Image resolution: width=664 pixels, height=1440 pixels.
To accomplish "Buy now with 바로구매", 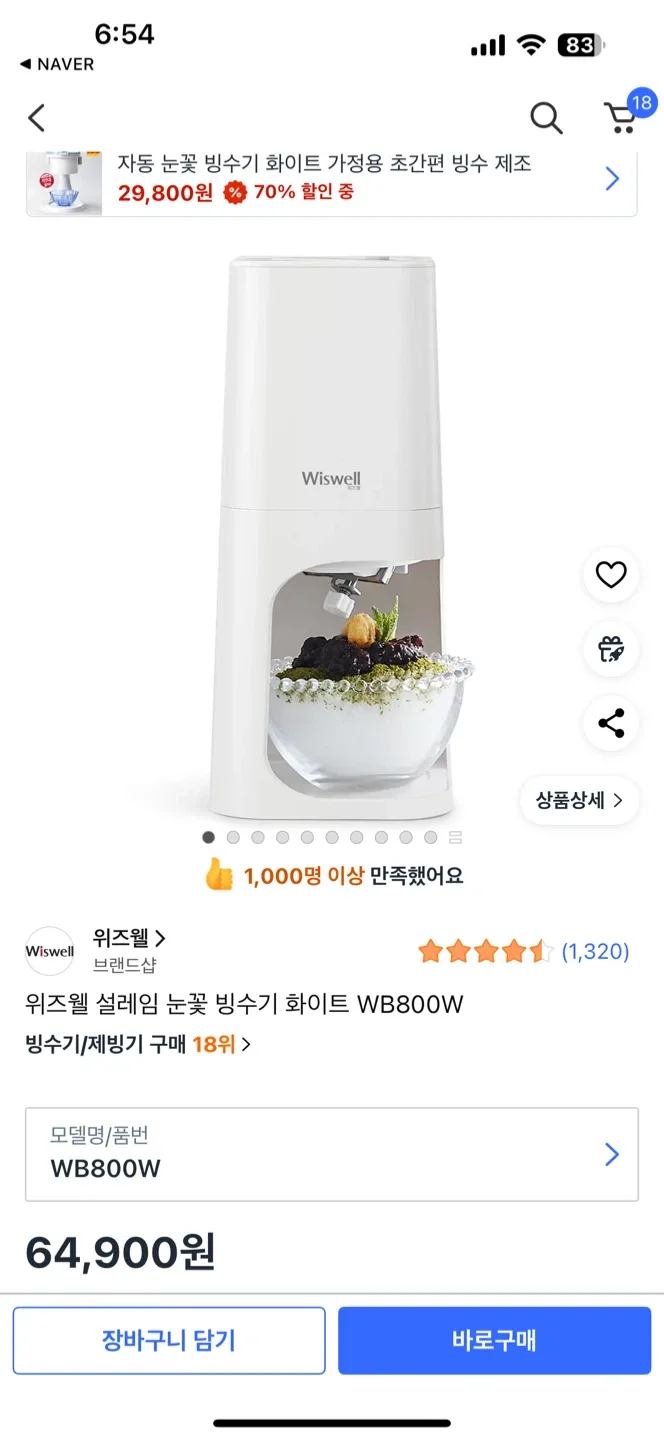I will (494, 1340).
